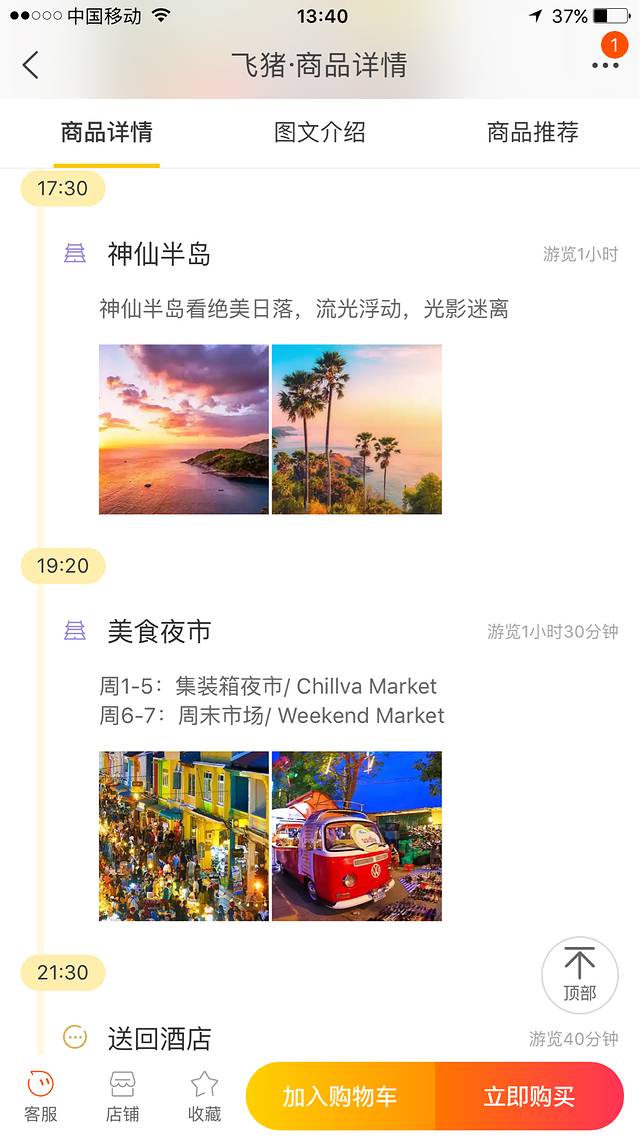Open the 商品推荐 tab
The image size is (640, 1137).
coord(532,132)
